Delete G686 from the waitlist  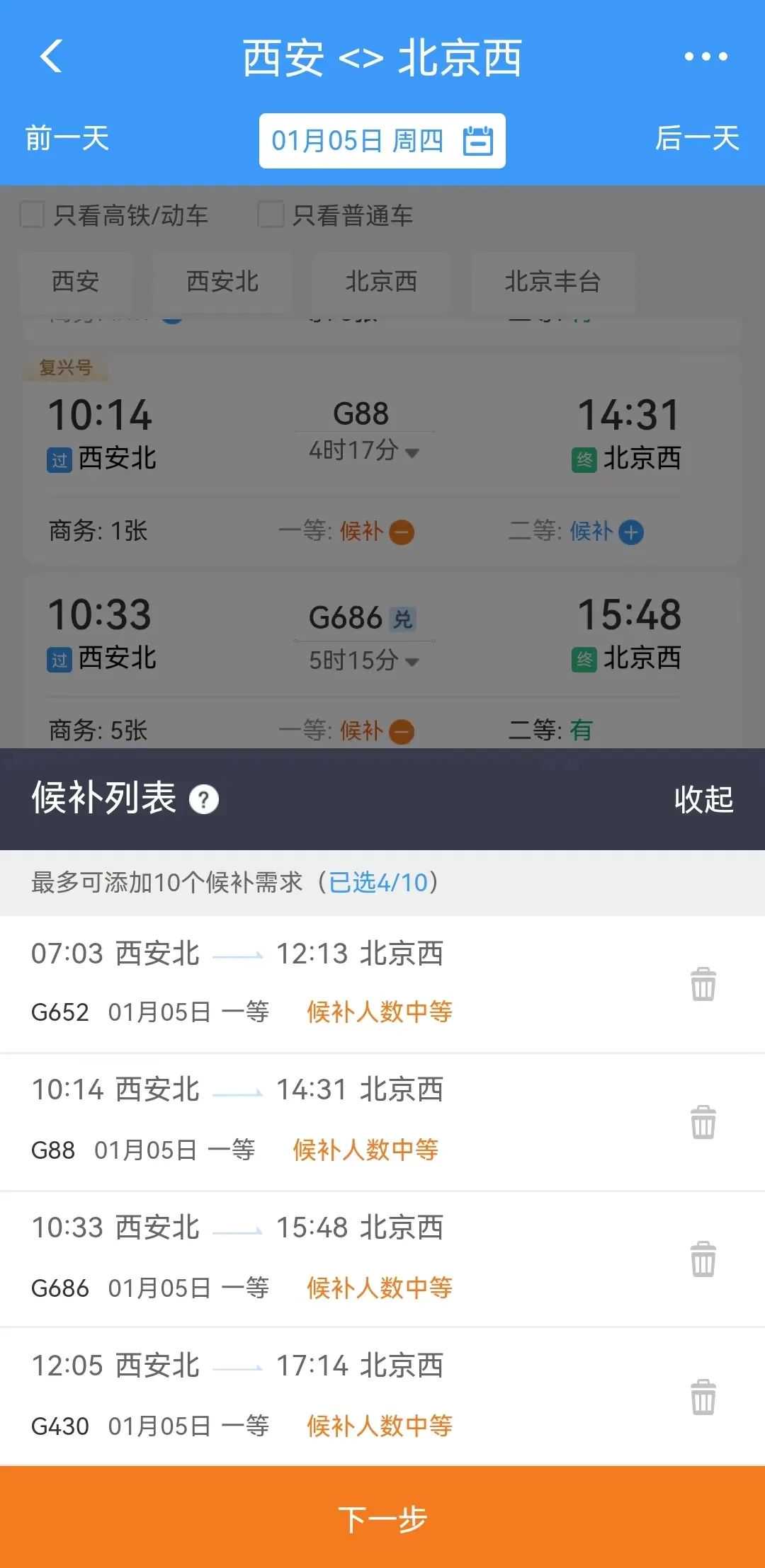point(703,1259)
